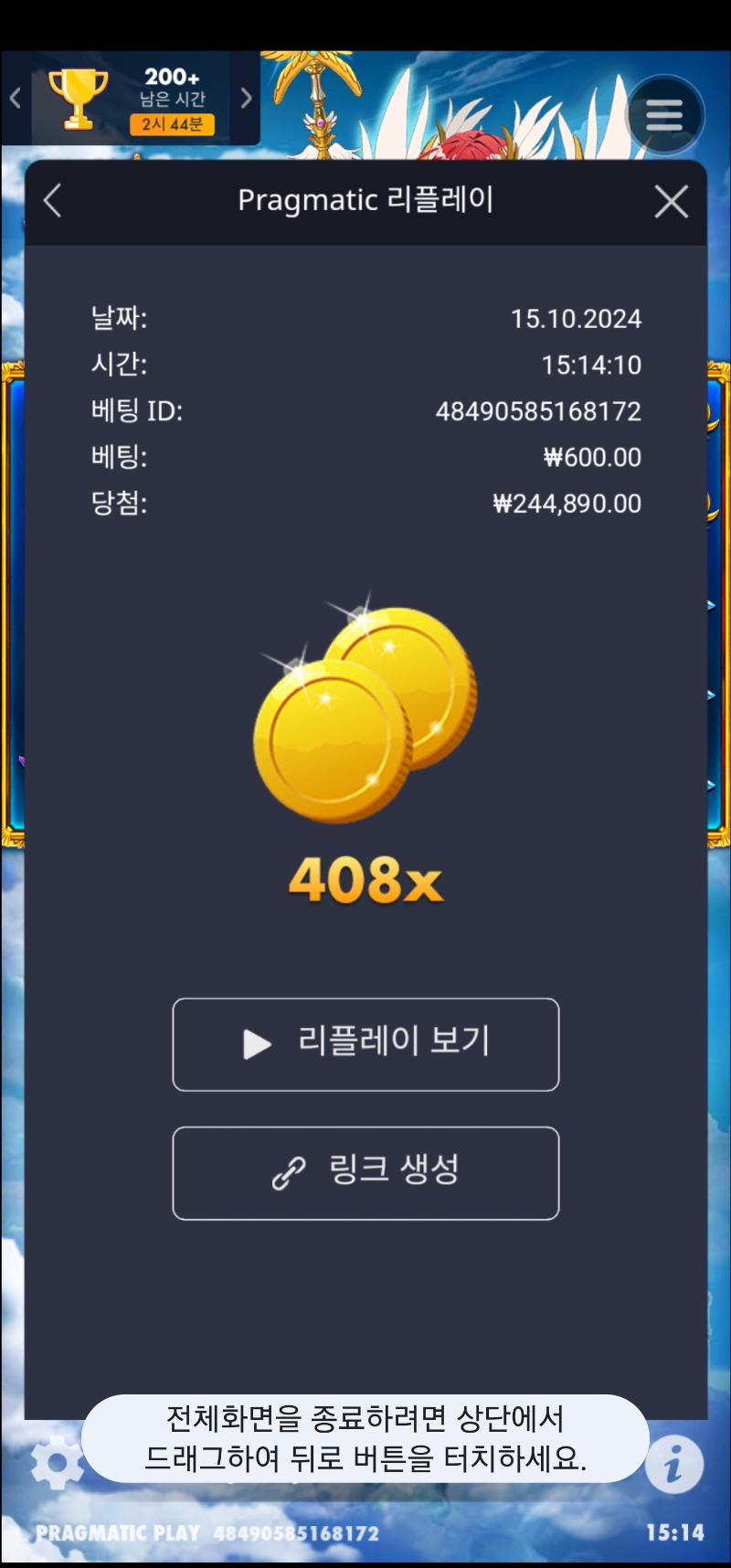Viewport: 731px width, 1568px height.
Task: Open the 200+ tournament trophy banner
Action: [132, 99]
